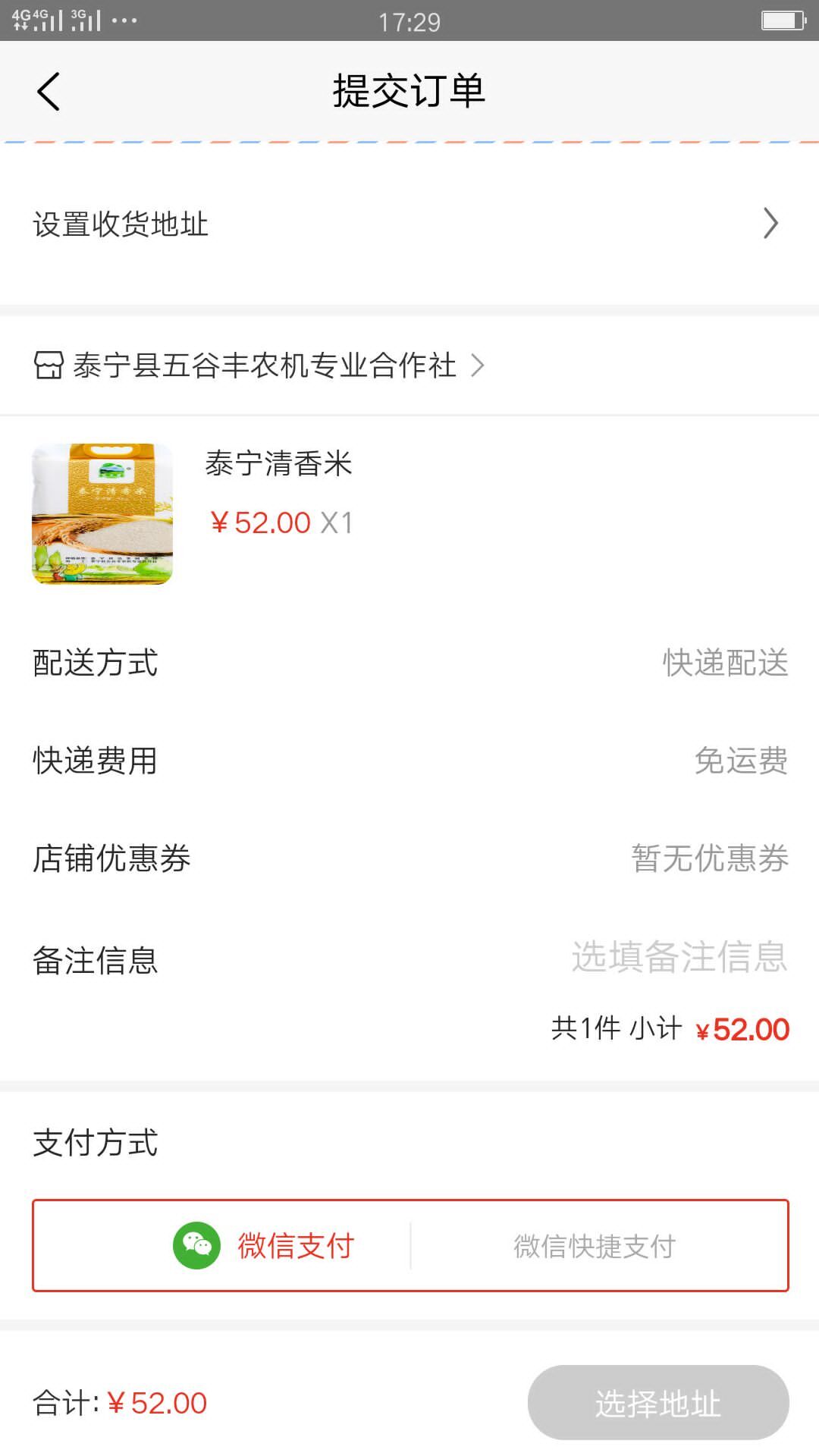Open the 泰宁清香米 product thumbnail
Screen dimensions: 819x1456
102,514
